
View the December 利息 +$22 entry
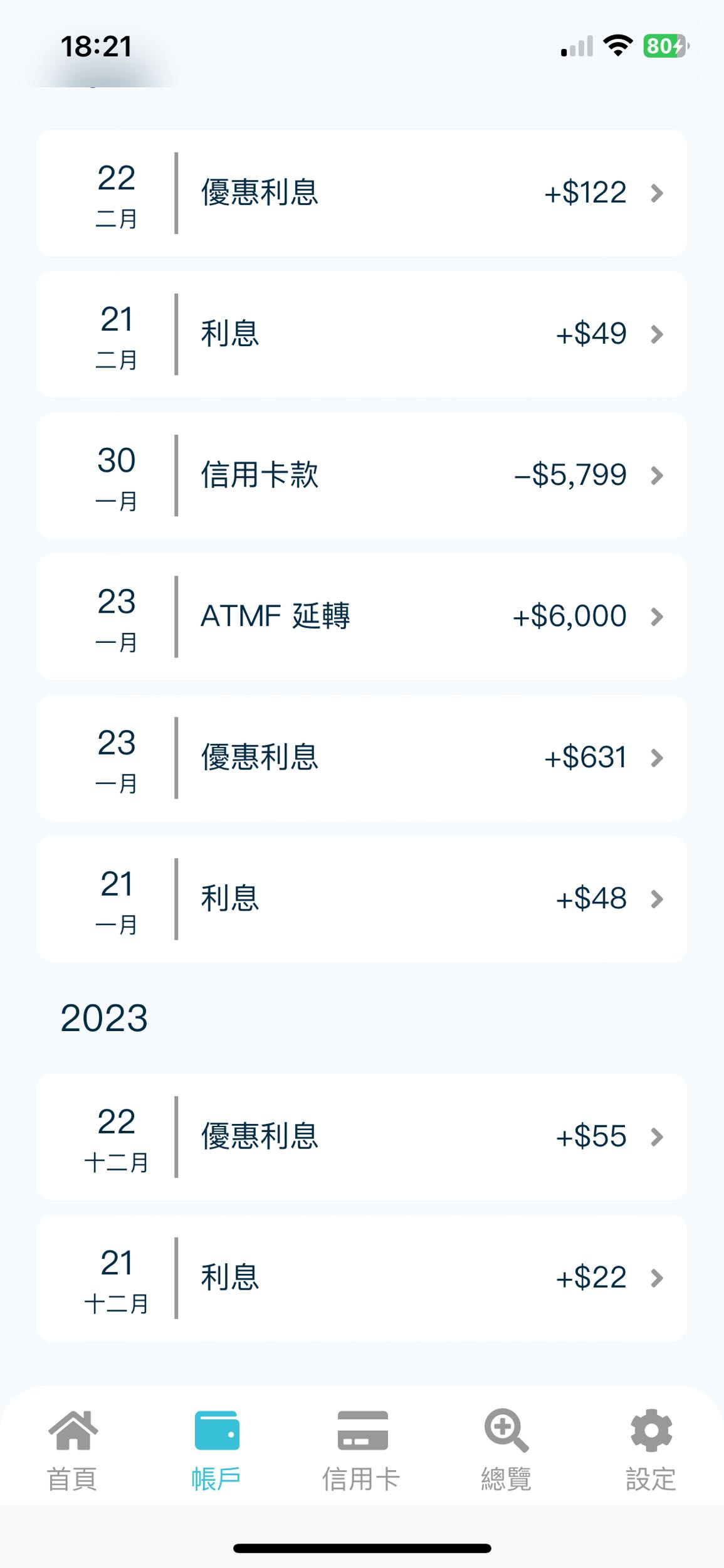coord(362,1278)
